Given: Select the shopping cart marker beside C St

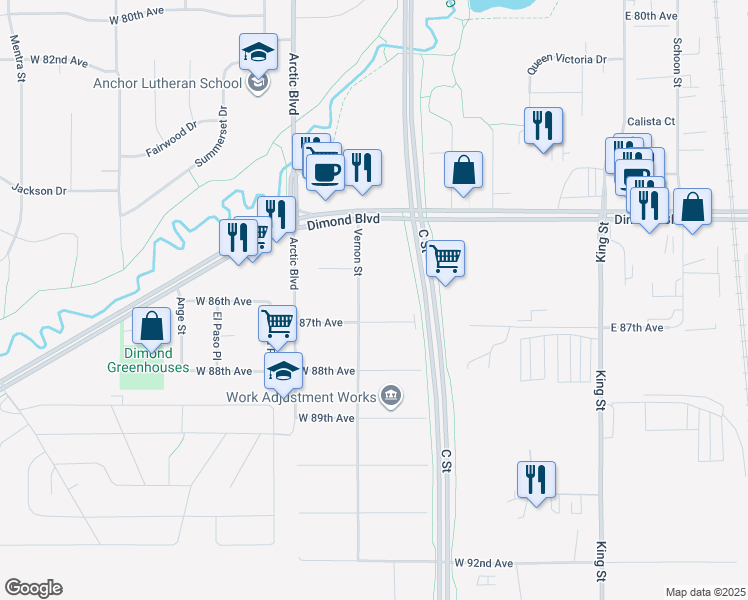Looking at the screenshot, I should [445, 258].
